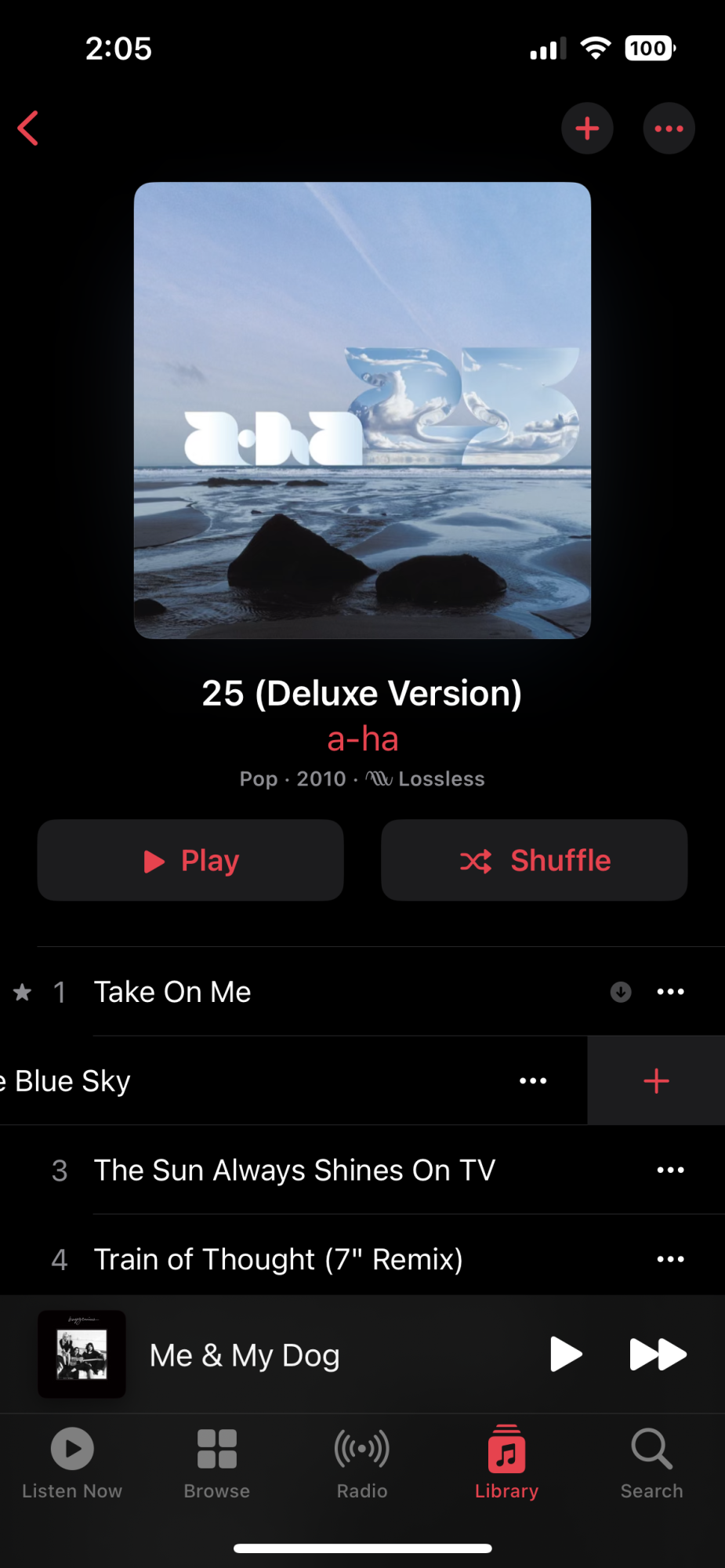The image size is (725, 1568).
Task: Add the album with the top plus button
Action: tap(587, 129)
